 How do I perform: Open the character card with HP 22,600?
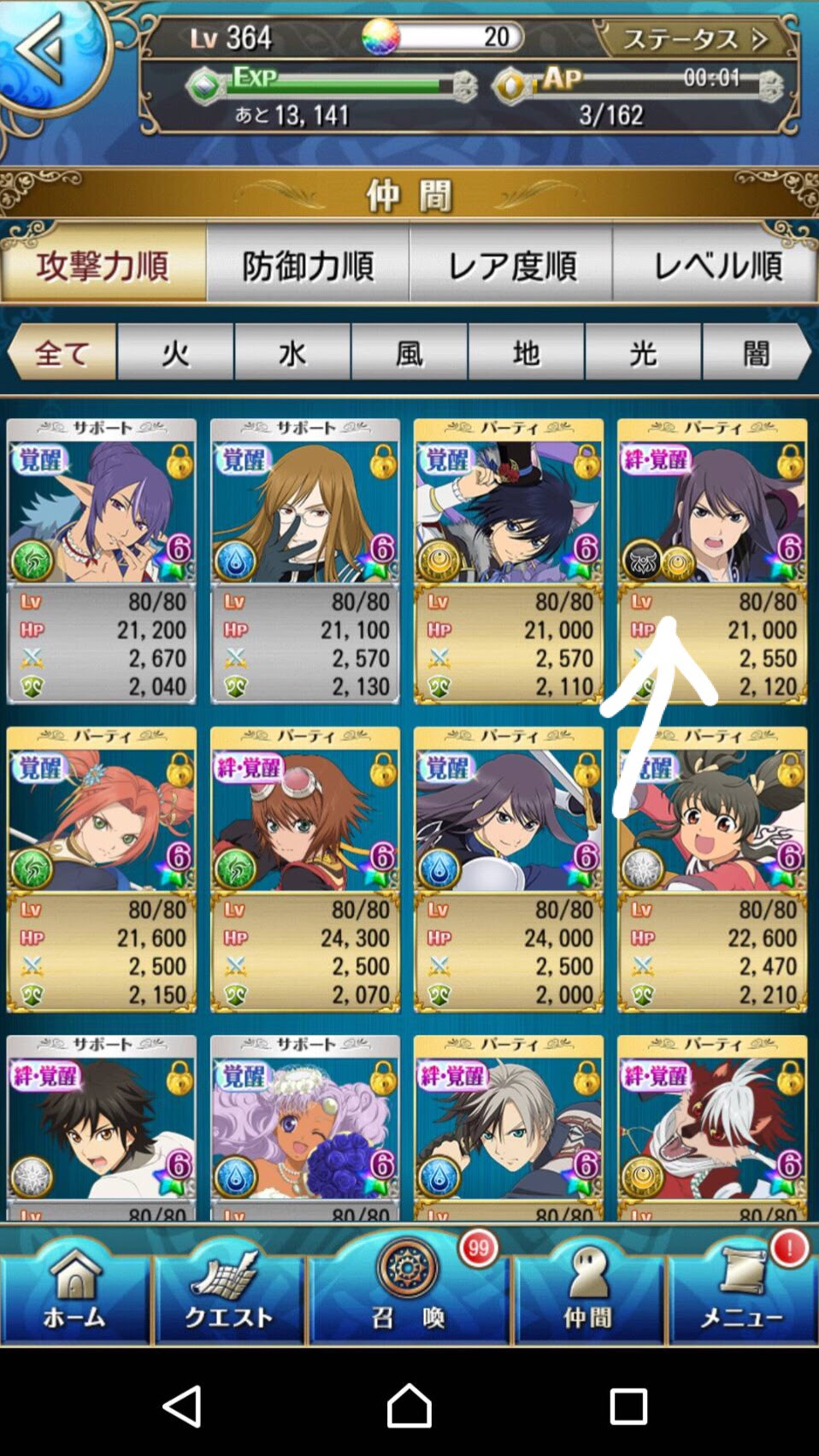(711, 869)
